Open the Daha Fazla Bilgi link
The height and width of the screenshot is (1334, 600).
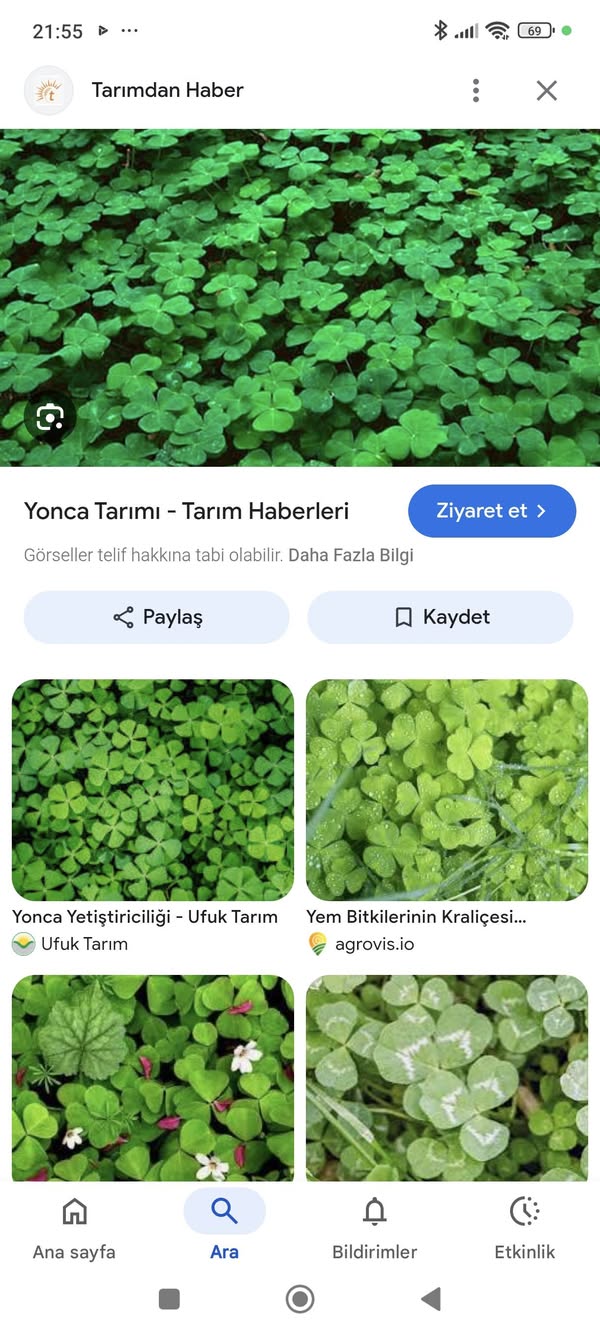pos(351,555)
